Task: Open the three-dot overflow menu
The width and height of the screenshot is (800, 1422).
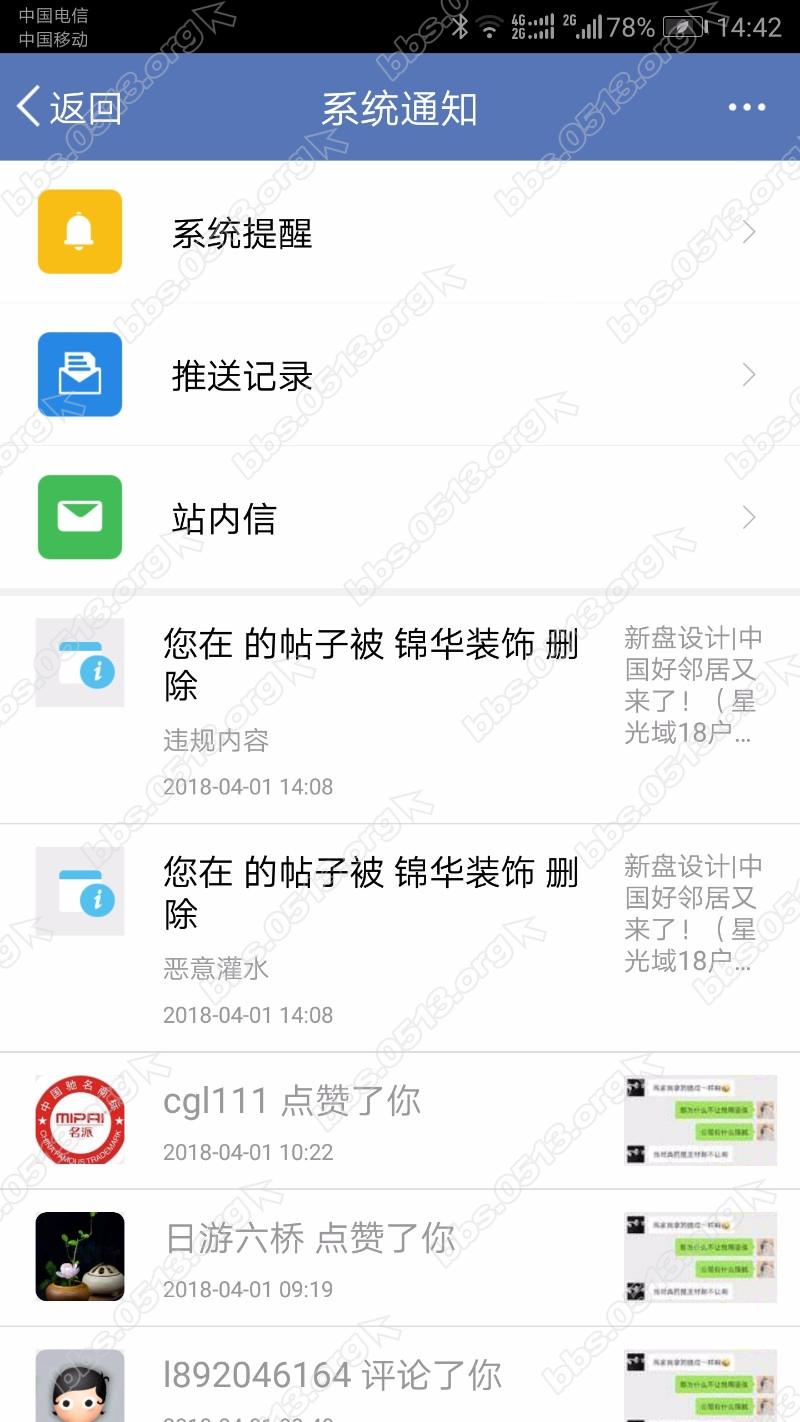Action: click(x=746, y=107)
